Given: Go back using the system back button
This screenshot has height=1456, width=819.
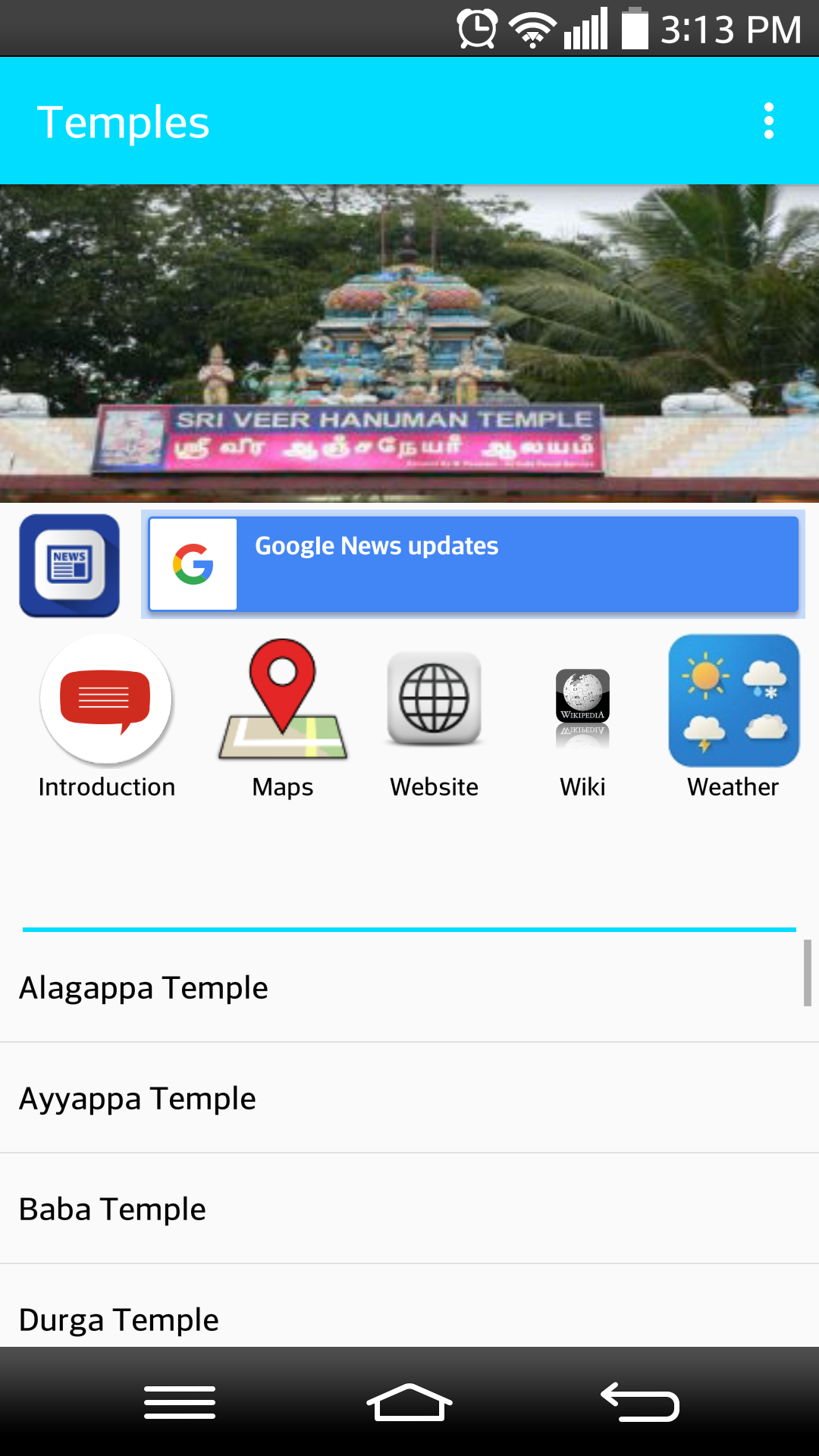Looking at the screenshot, I should [x=639, y=1401].
